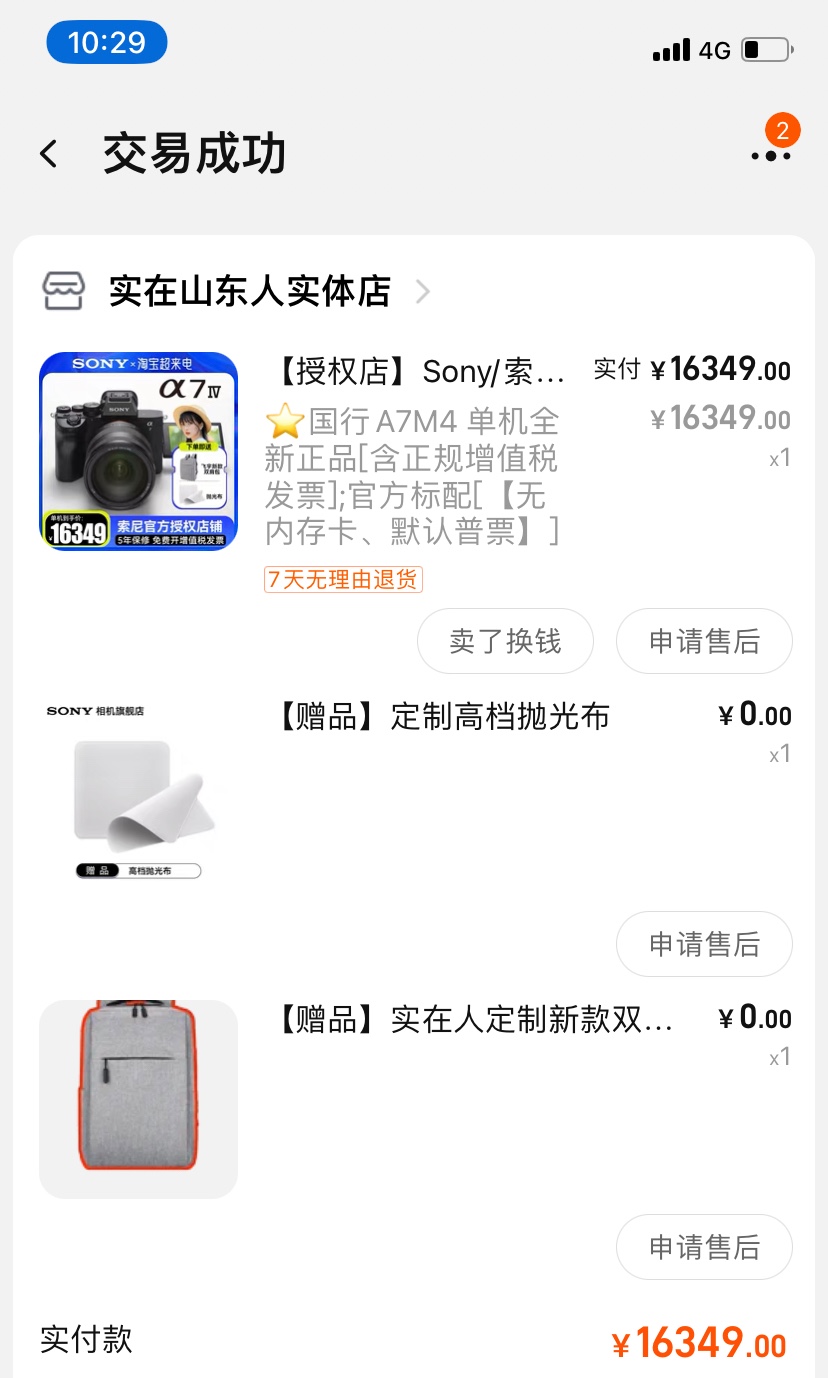Tap the 卖了换钱 button

click(x=505, y=641)
